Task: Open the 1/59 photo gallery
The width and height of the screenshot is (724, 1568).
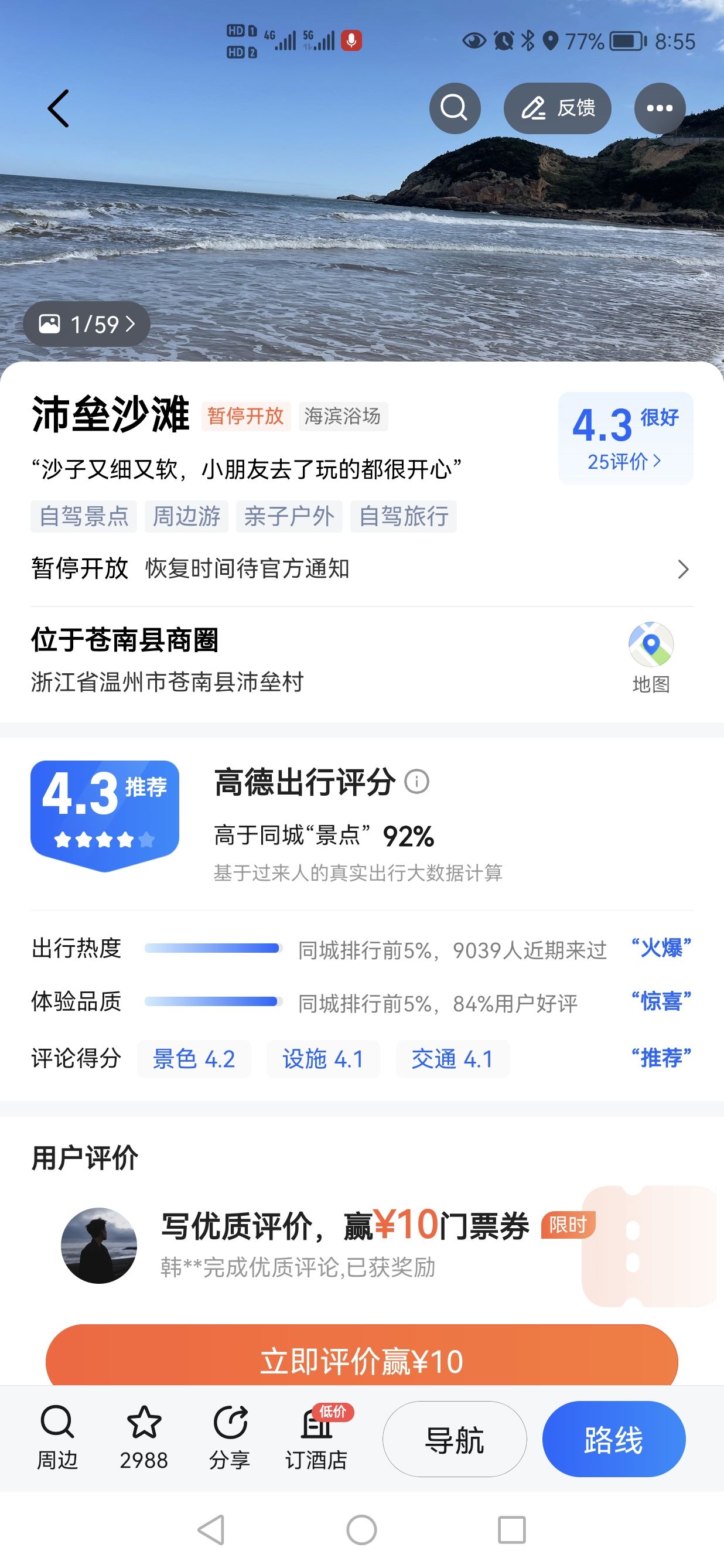Action: [x=86, y=324]
